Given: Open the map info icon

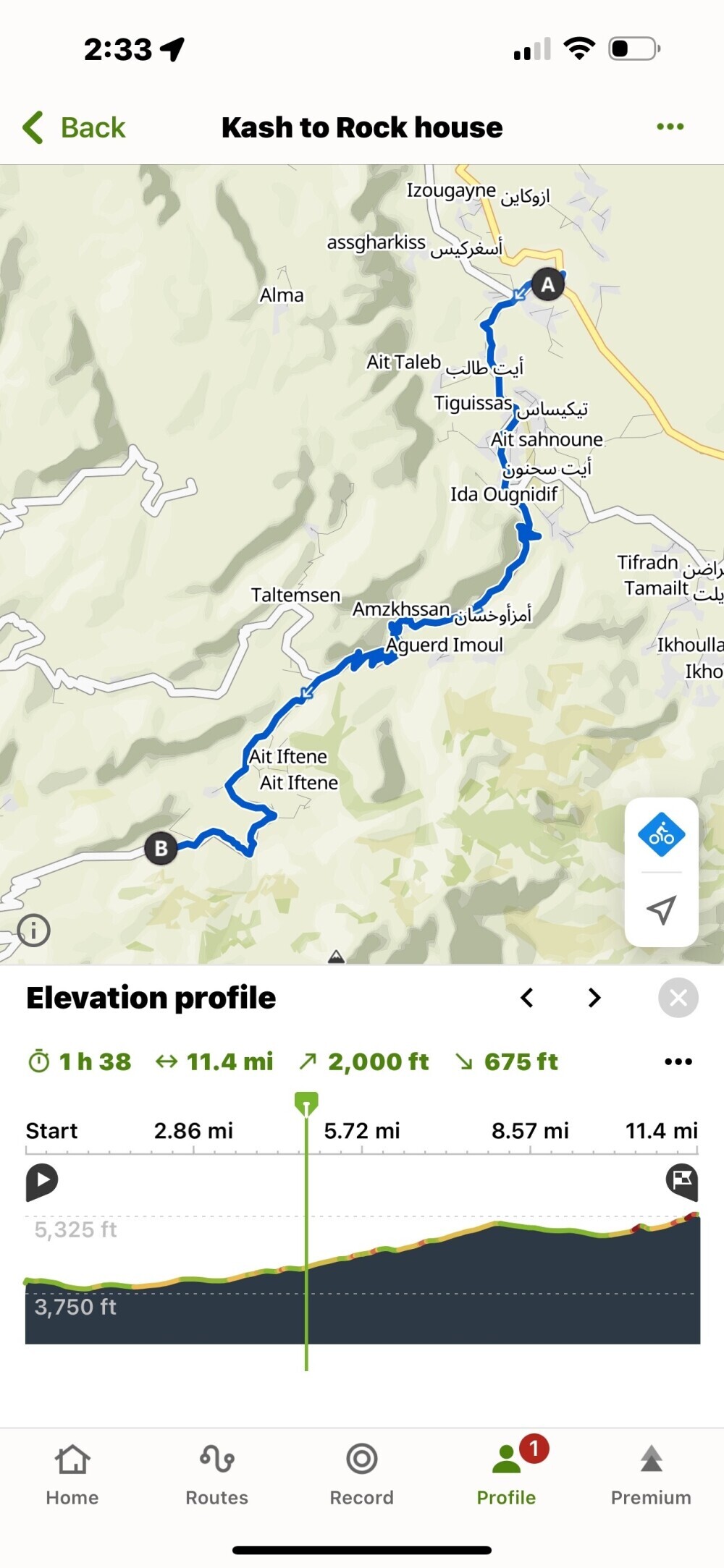Looking at the screenshot, I should 34,930.
